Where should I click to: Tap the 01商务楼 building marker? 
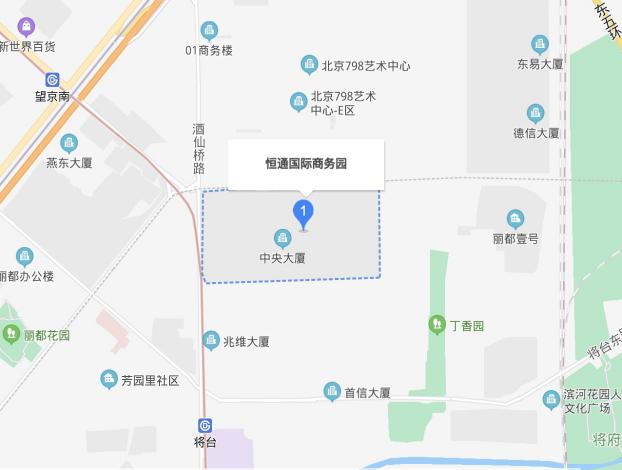209,31
